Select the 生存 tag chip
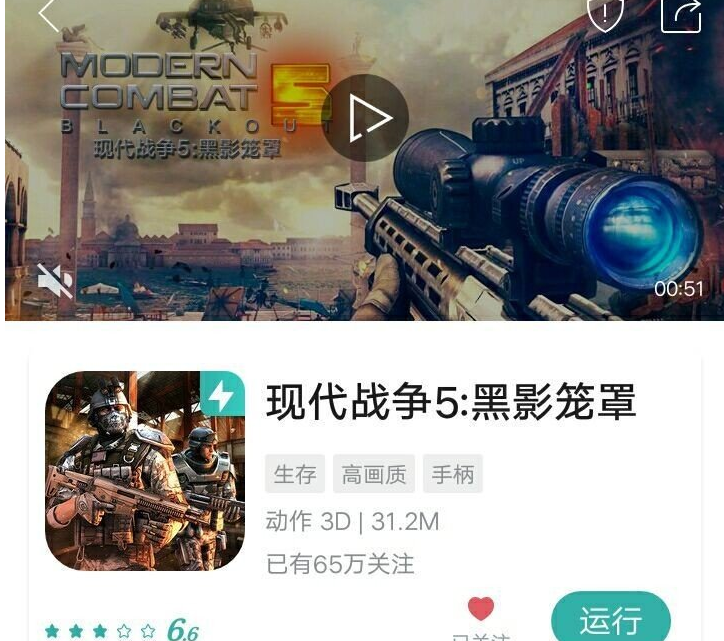 (295, 474)
